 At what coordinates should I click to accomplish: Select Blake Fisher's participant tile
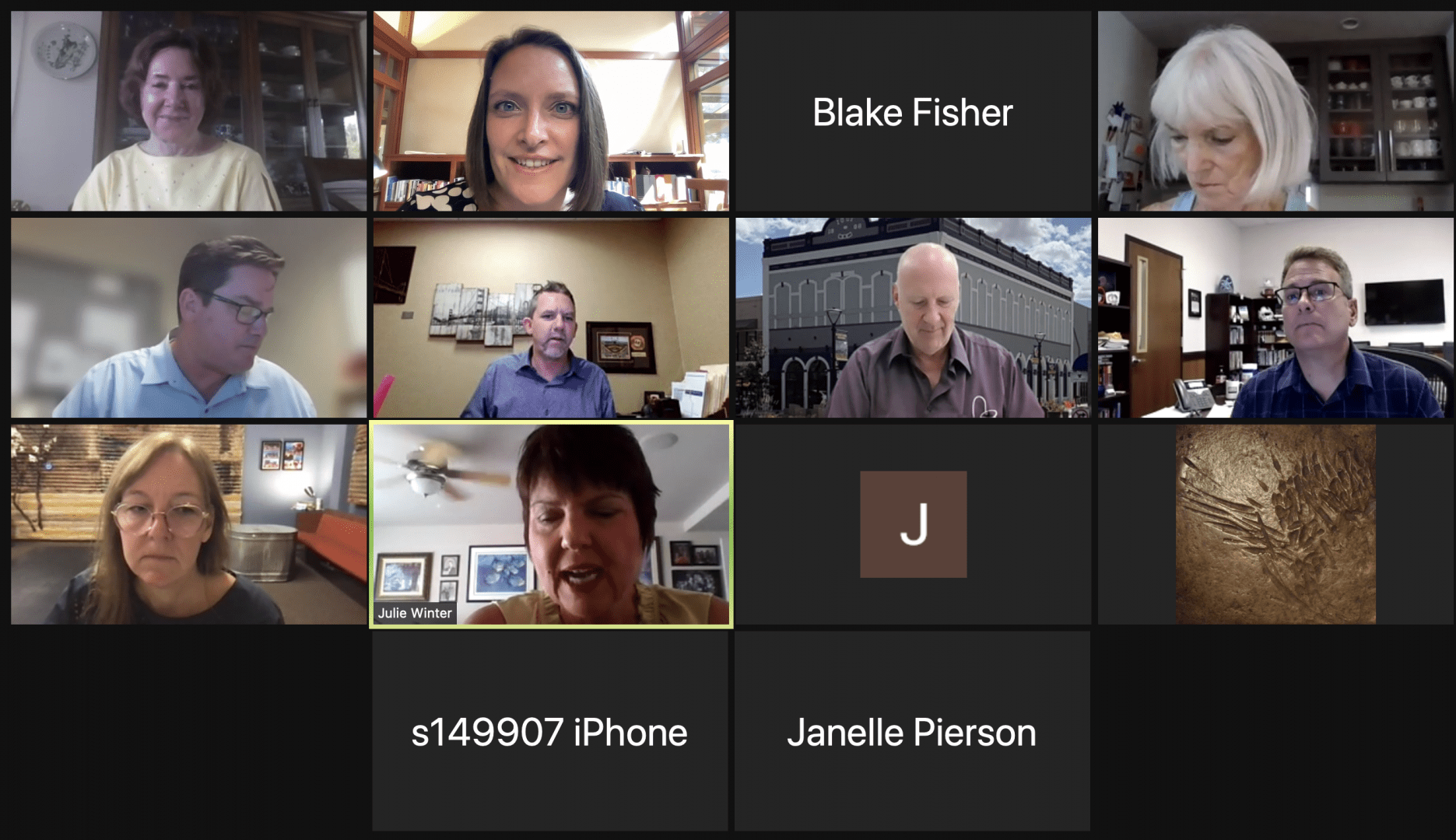pyautogui.click(x=912, y=111)
